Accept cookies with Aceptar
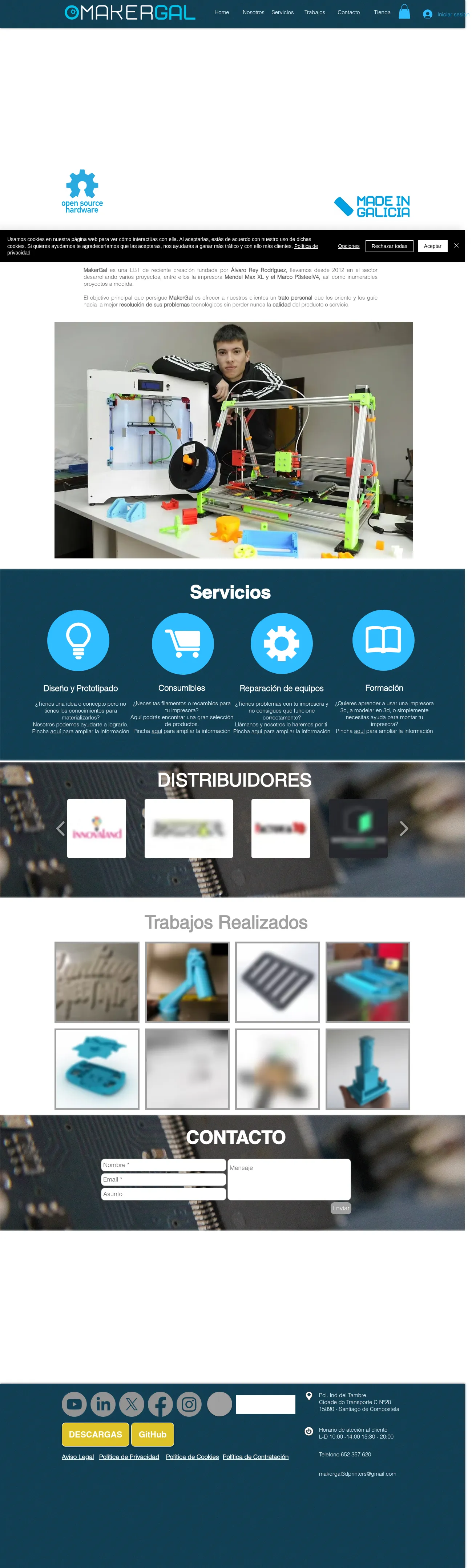Image resolution: width=472 pixels, height=1568 pixels. tap(432, 246)
